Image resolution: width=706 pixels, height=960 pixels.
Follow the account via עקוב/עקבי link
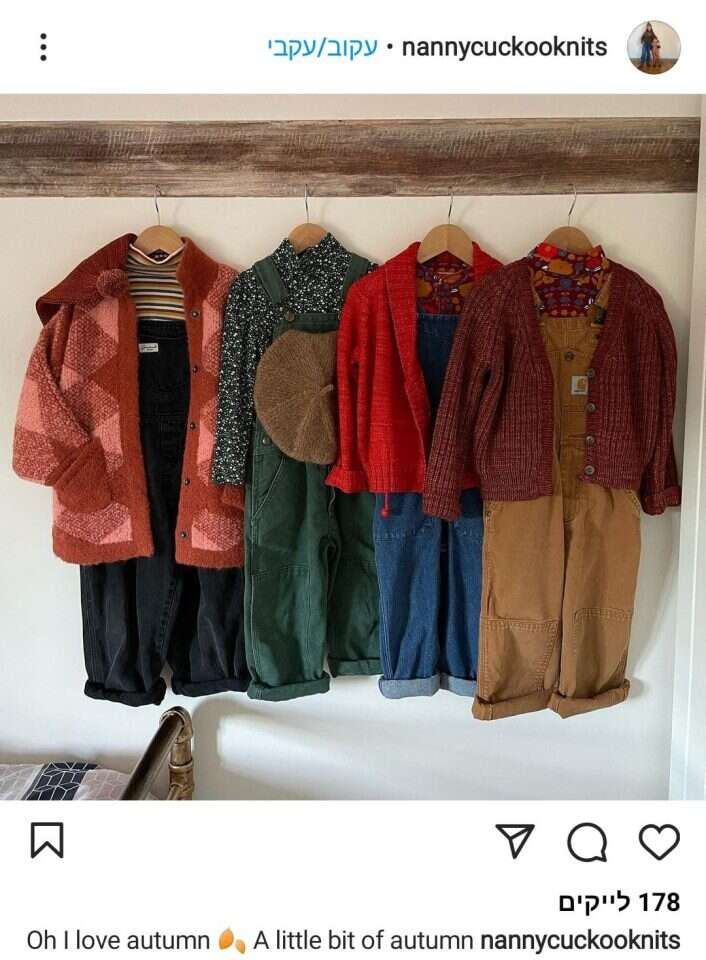click(322, 47)
